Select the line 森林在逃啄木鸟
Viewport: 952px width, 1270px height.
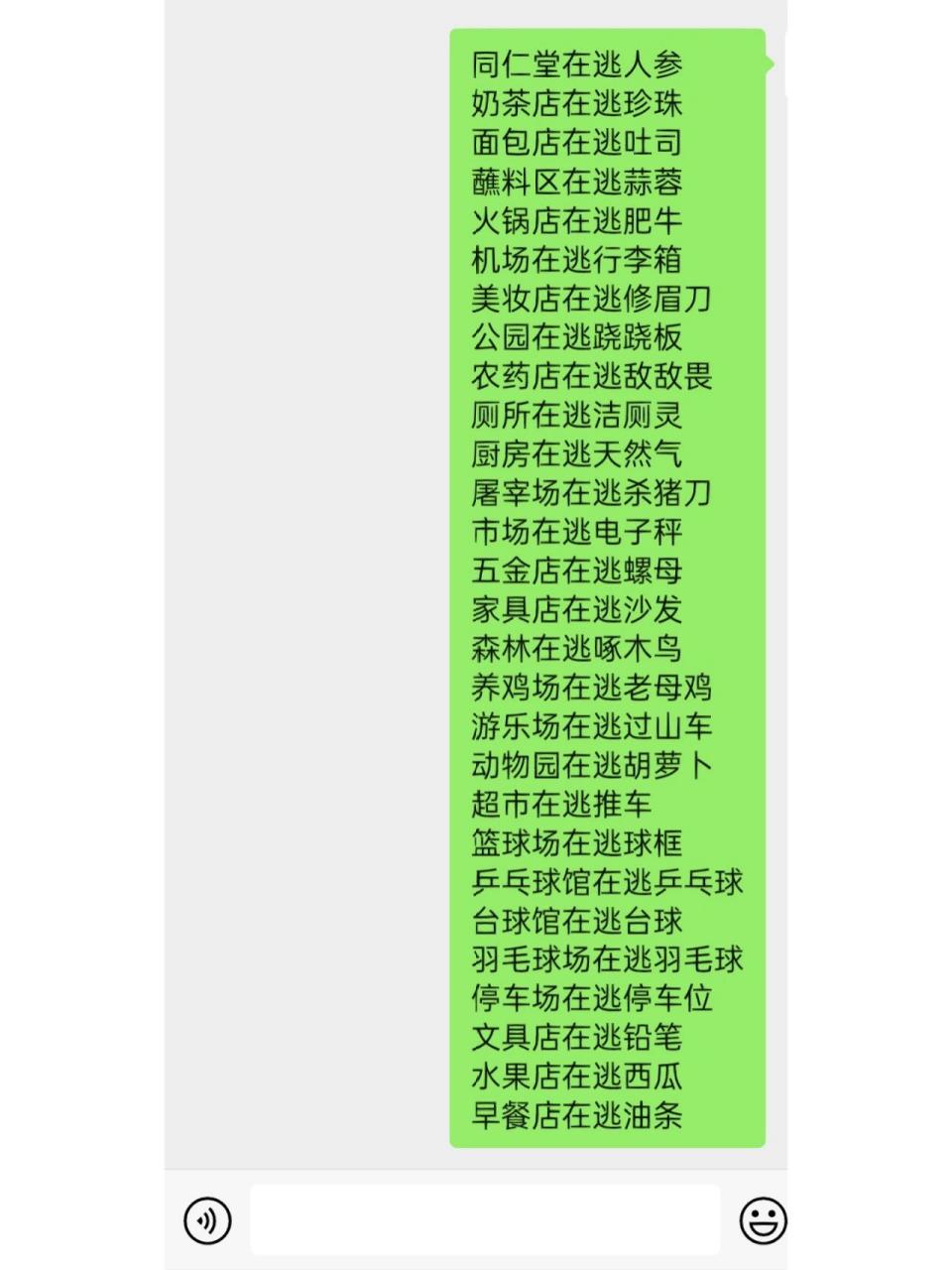coord(585,648)
